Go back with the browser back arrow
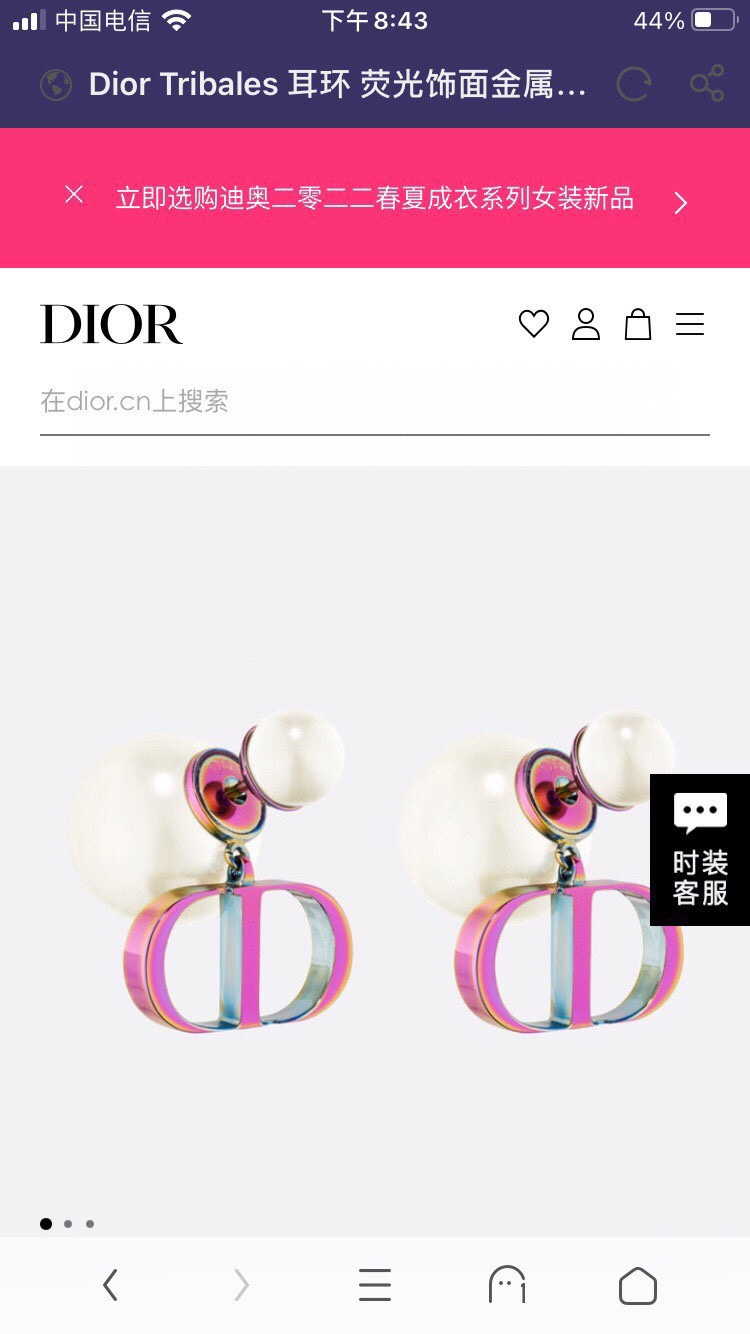The height and width of the screenshot is (1334, 750). pyautogui.click(x=110, y=1285)
